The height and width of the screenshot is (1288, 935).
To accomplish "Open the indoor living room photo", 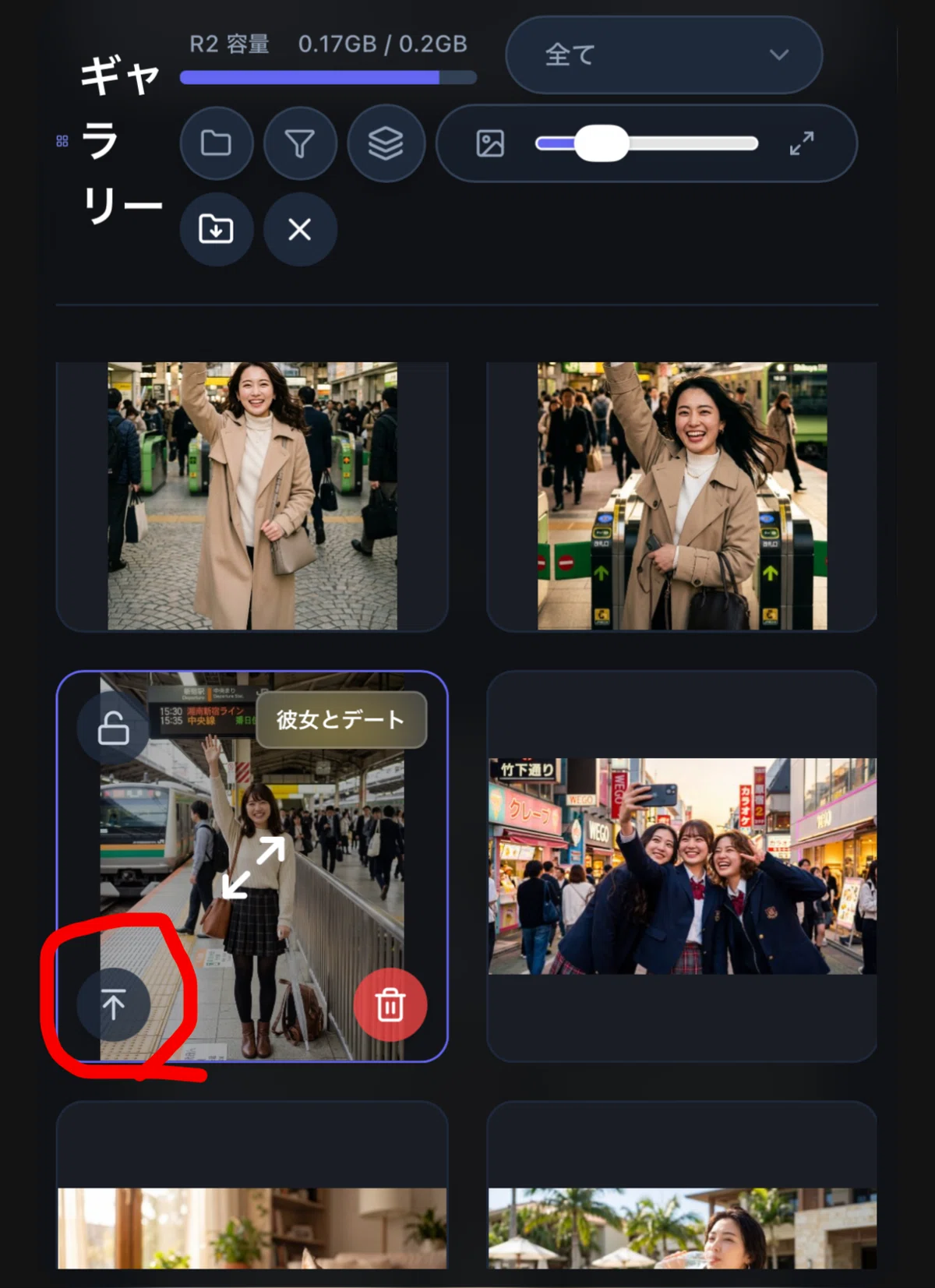I will (x=252, y=1228).
